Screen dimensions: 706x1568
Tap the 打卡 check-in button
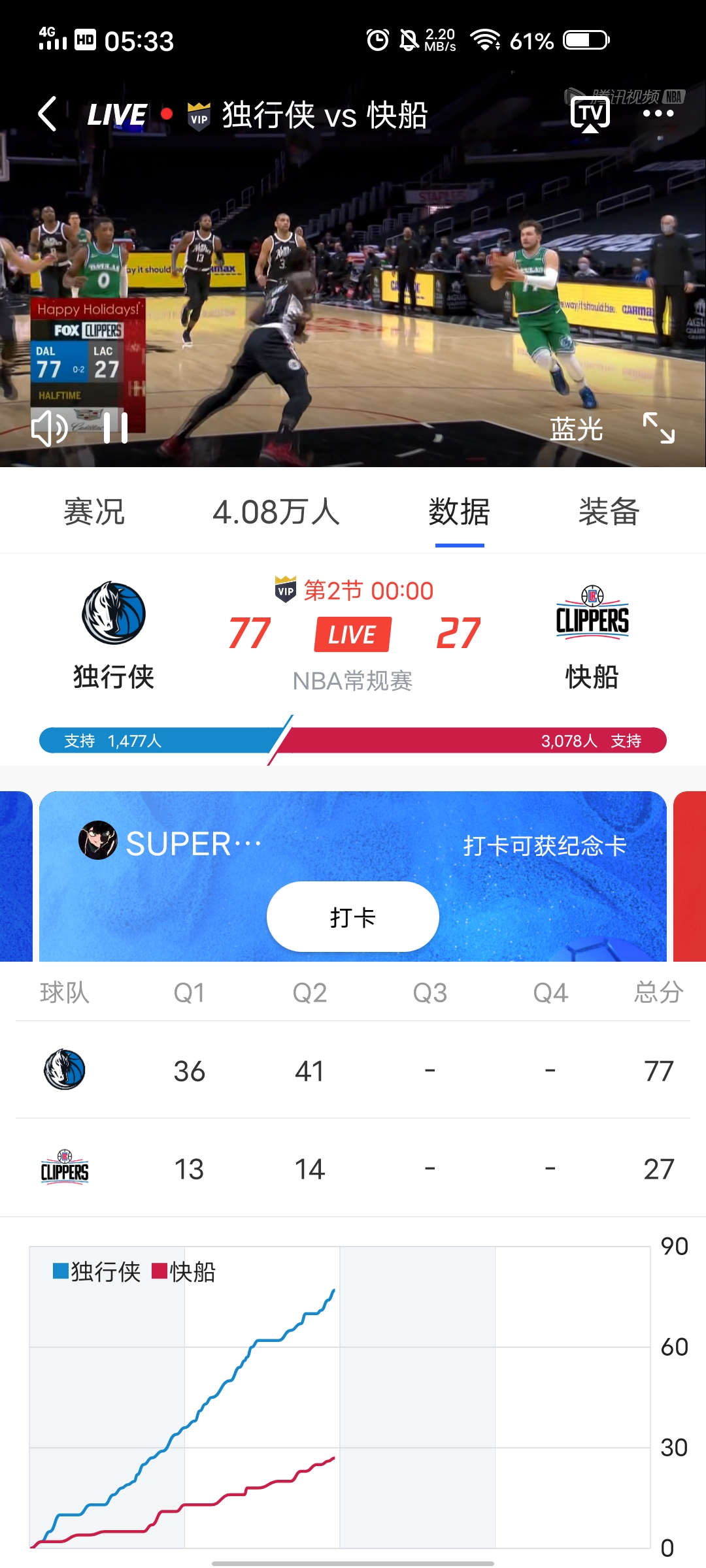tap(352, 917)
